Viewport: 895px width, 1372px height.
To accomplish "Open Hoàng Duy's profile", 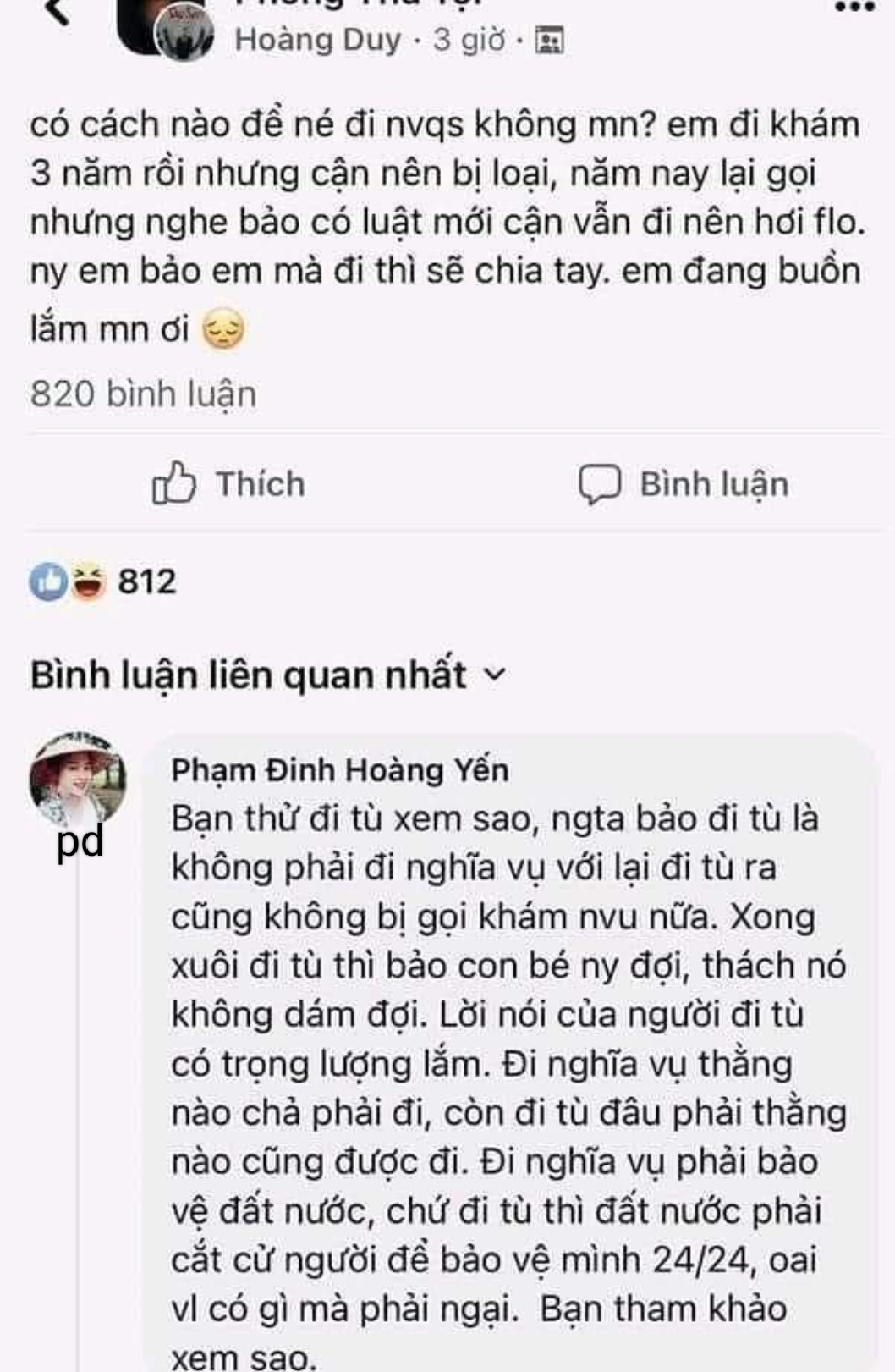I will pos(317,40).
